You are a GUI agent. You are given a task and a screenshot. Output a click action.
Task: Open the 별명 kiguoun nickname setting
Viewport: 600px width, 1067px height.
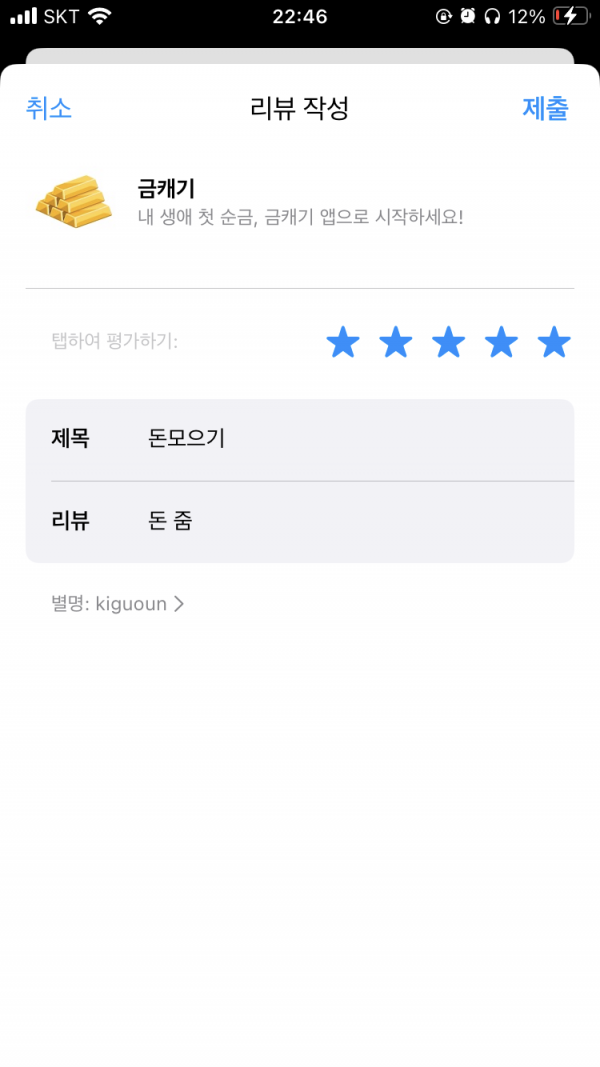118,604
